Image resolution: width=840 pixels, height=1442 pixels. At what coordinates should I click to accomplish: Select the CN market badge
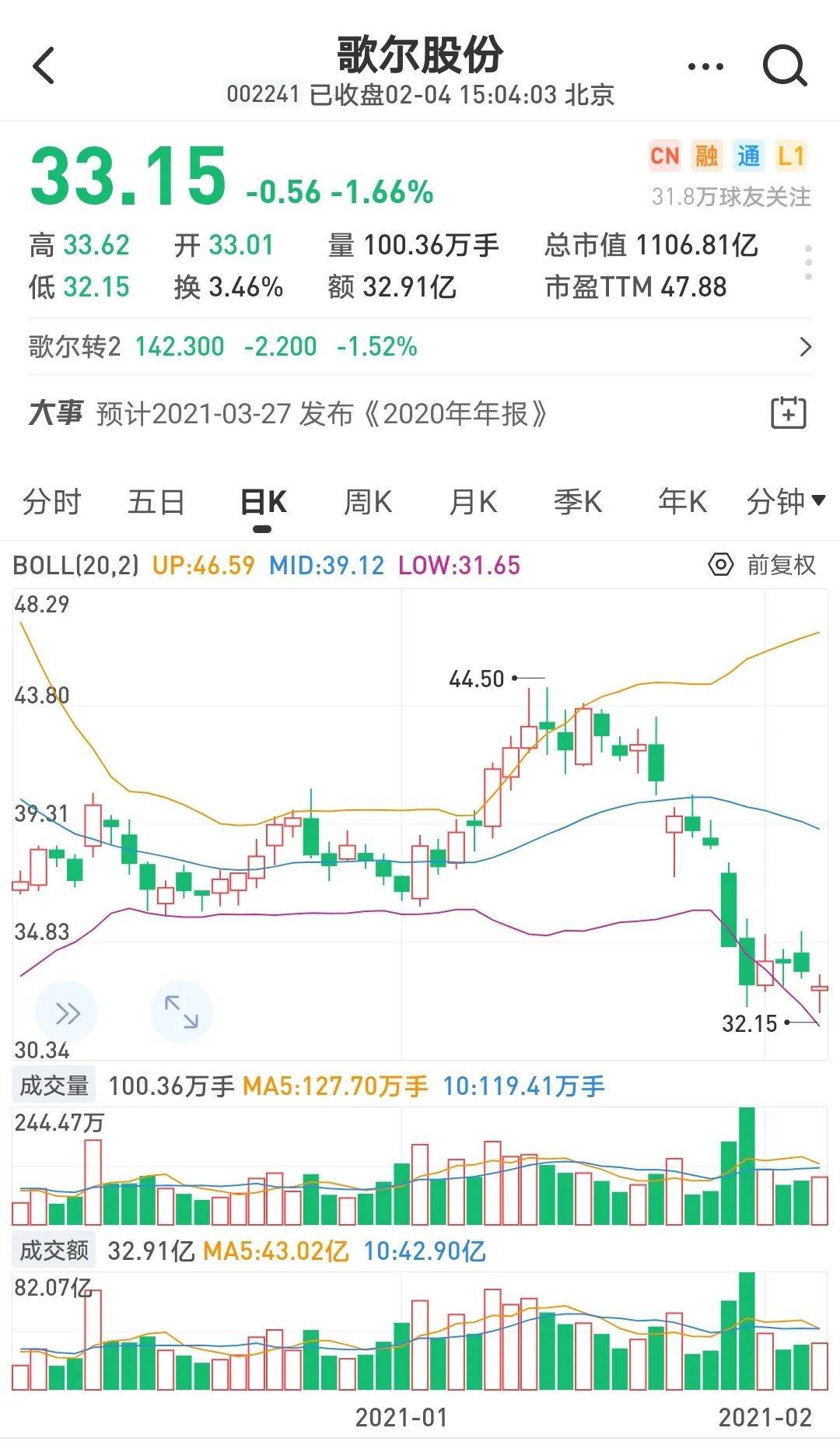pyautogui.click(x=665, y=156)
